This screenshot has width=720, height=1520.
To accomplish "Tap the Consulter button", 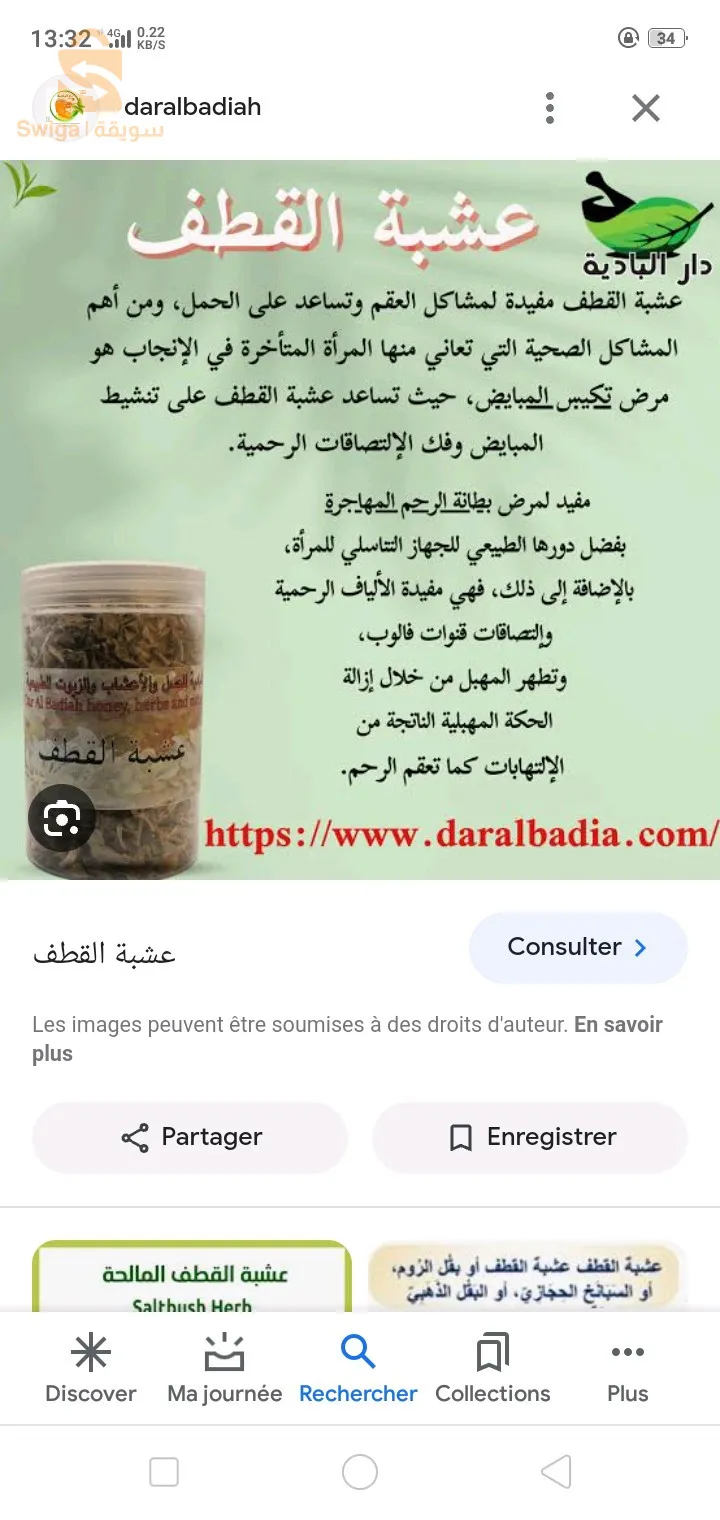I will [x=577, y=947].
